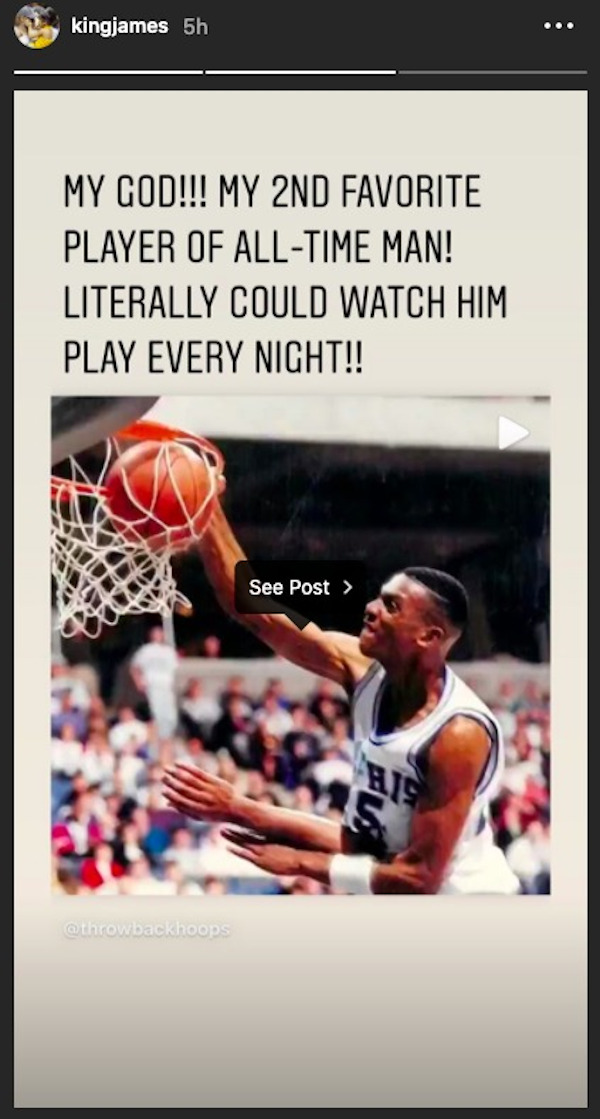Open the @throwbackhoops mention
Viewport: 600px width, 1119px height.
[x=146, y=929]
